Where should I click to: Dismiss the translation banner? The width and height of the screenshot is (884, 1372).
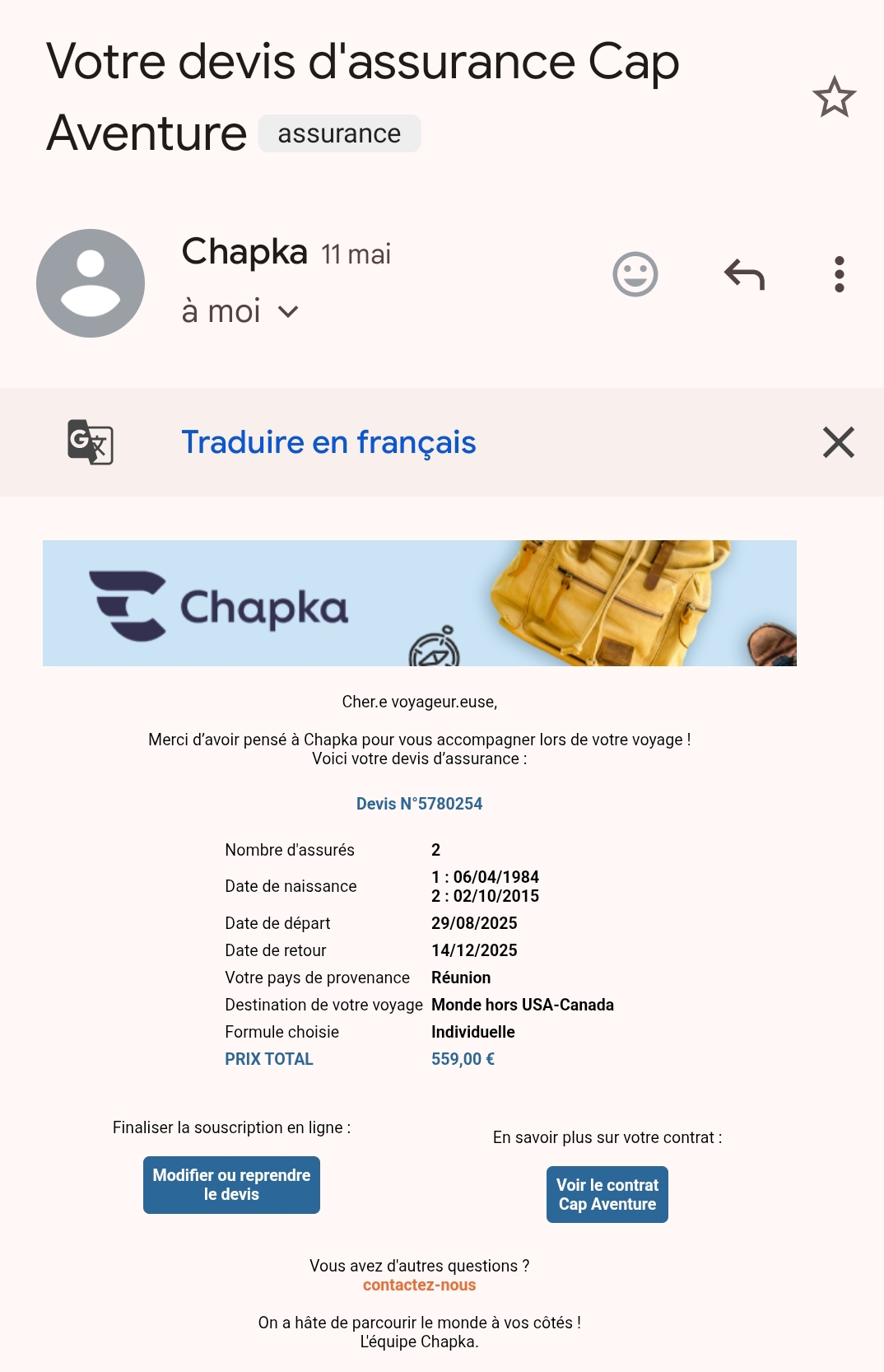click(838, 442)
